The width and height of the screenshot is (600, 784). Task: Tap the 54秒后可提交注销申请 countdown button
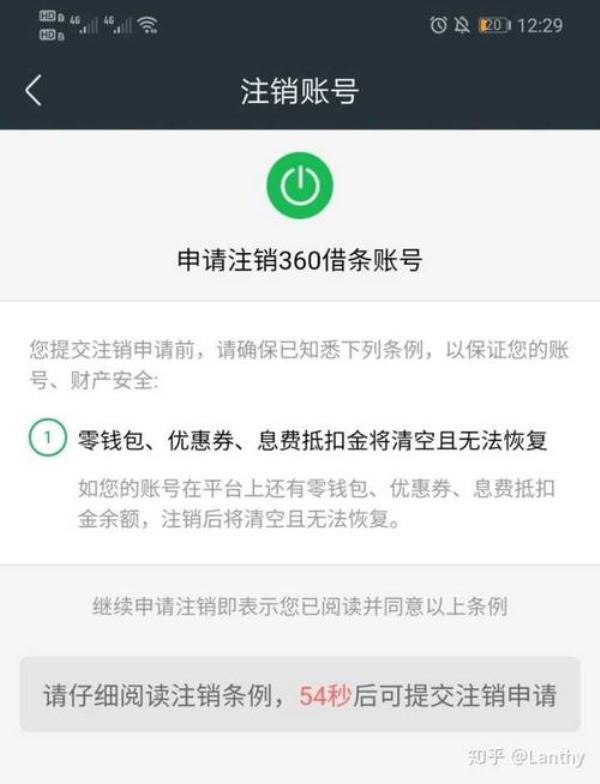(x=300, y=695)
